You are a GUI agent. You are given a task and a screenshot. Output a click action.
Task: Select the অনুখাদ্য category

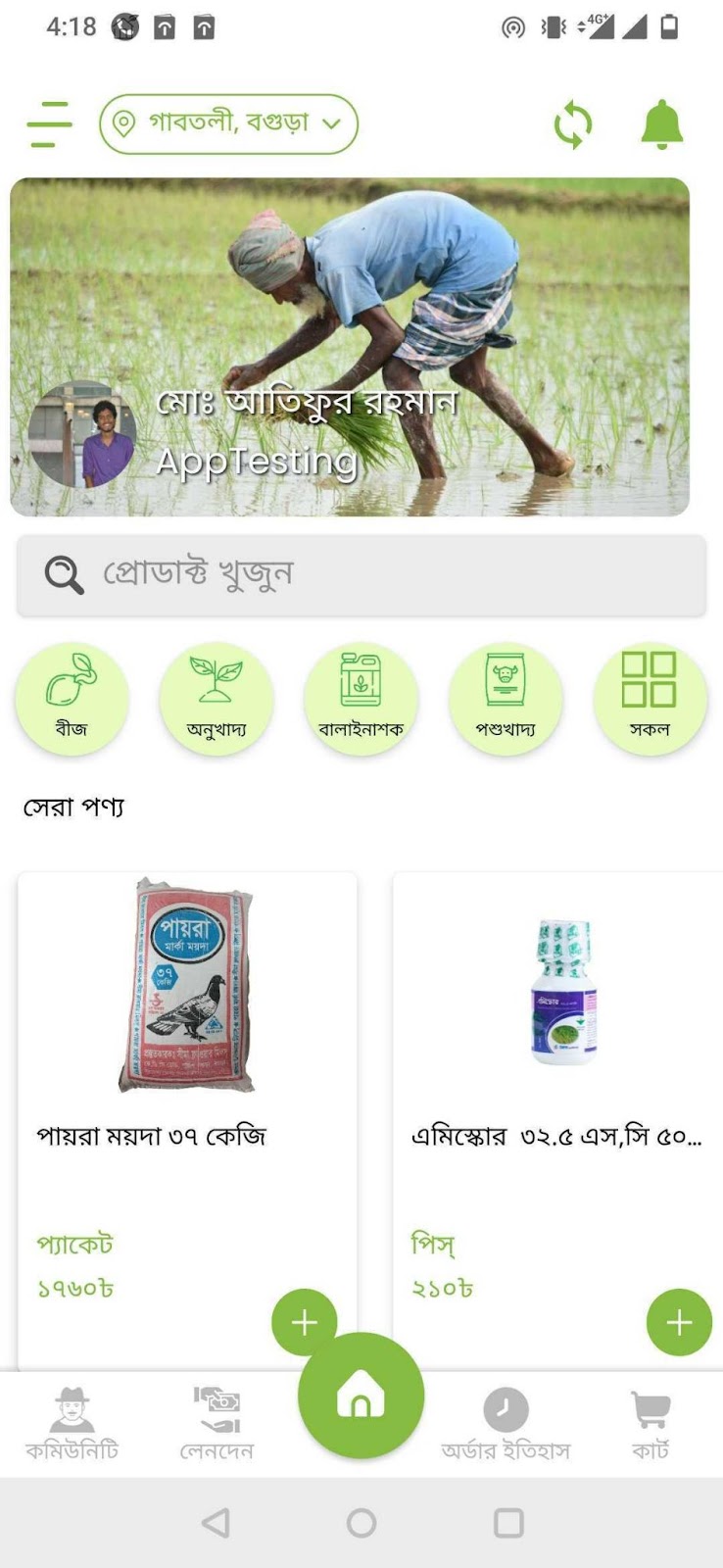[216, 698]
